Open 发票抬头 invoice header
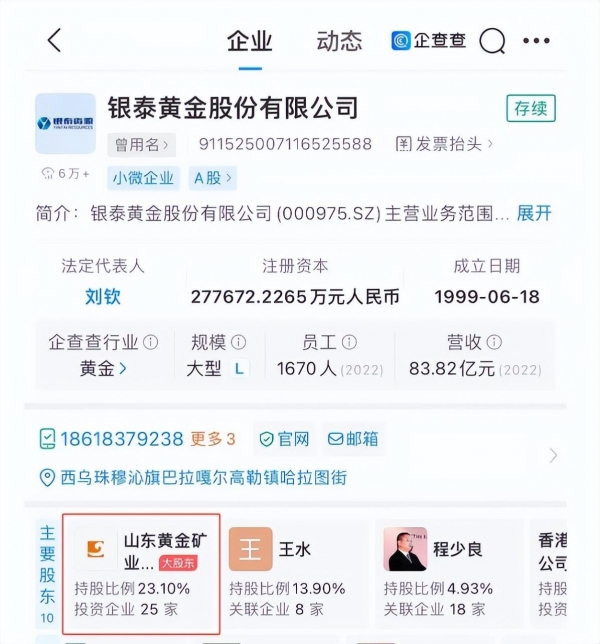The width and height of the screenshot is (600, 644). click(444, 145)
